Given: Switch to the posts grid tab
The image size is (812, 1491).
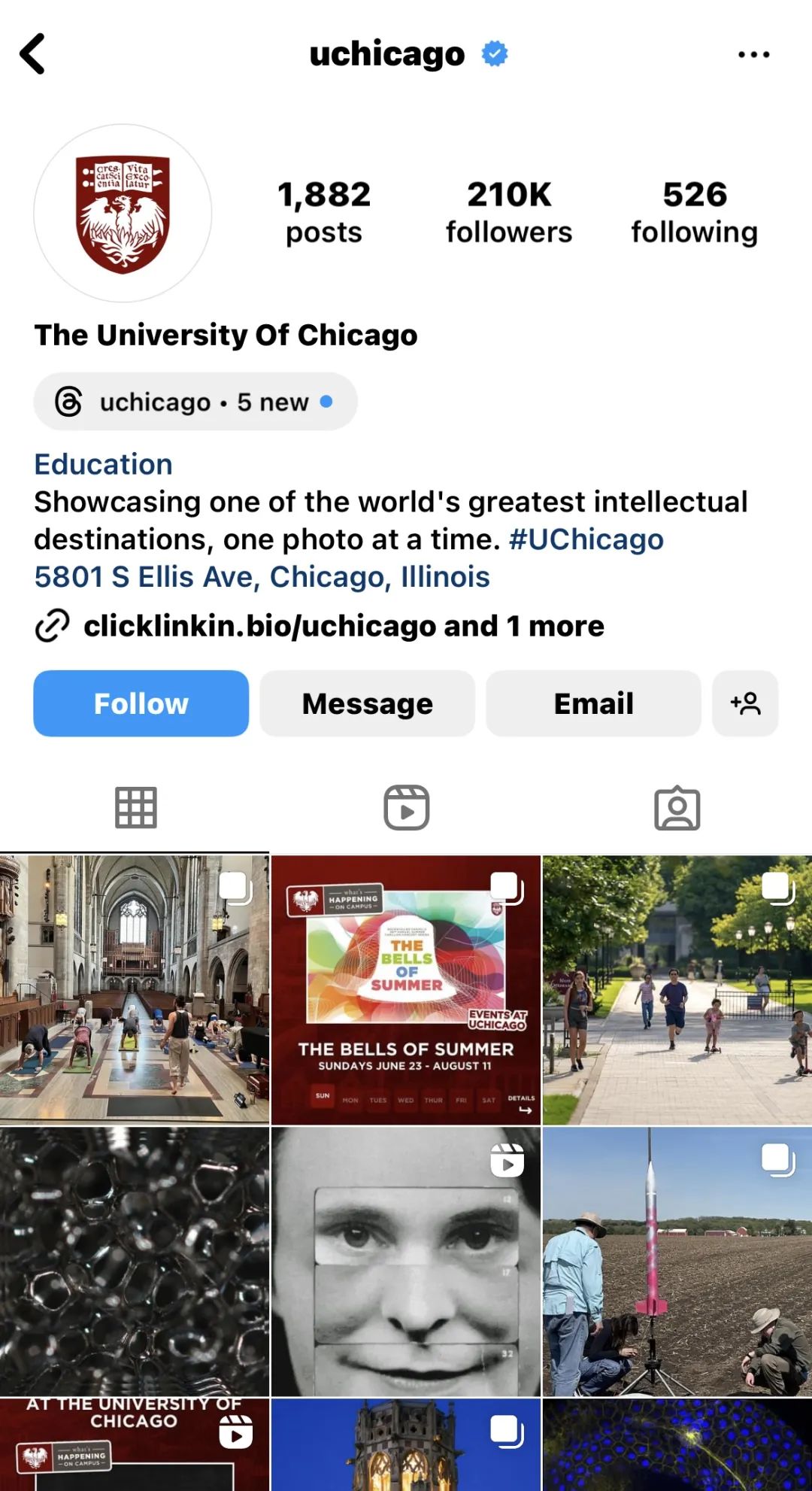Looking at the screenshot, I should tap(135, 808).
